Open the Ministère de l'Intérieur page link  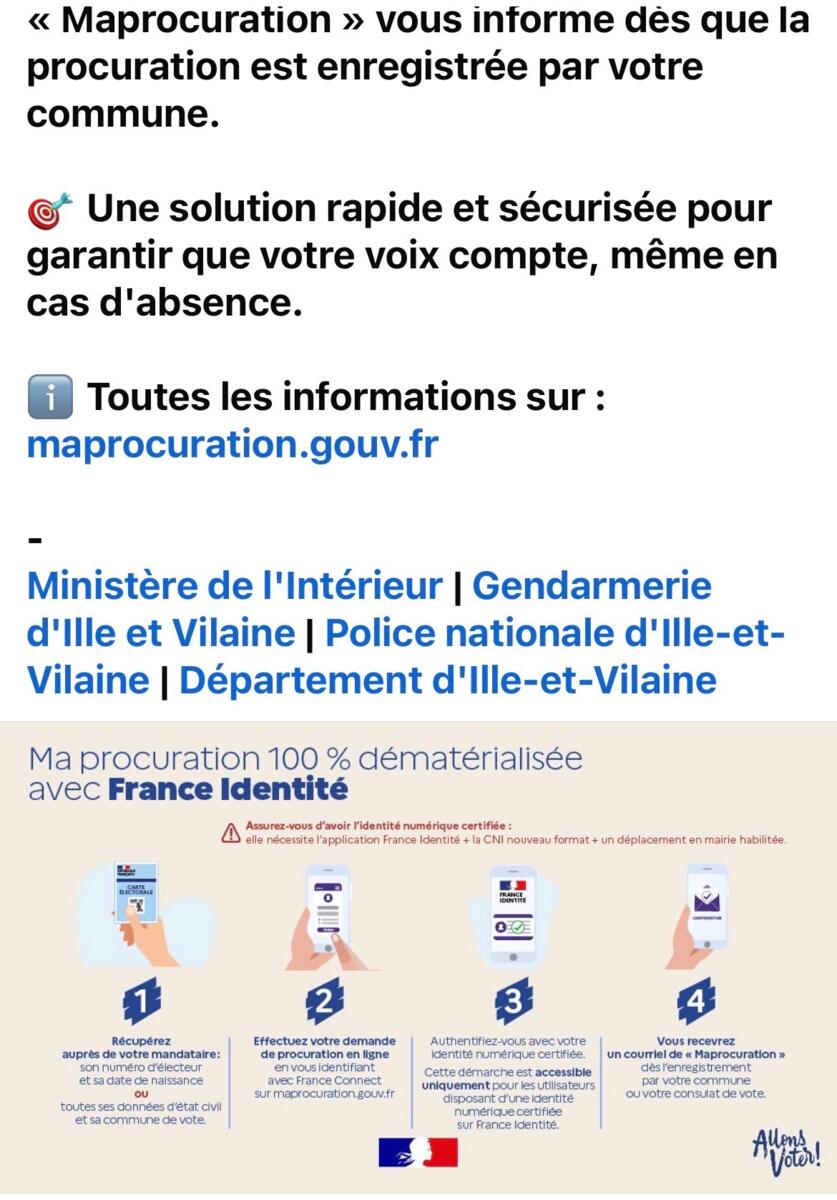click(x=235, y=586)
